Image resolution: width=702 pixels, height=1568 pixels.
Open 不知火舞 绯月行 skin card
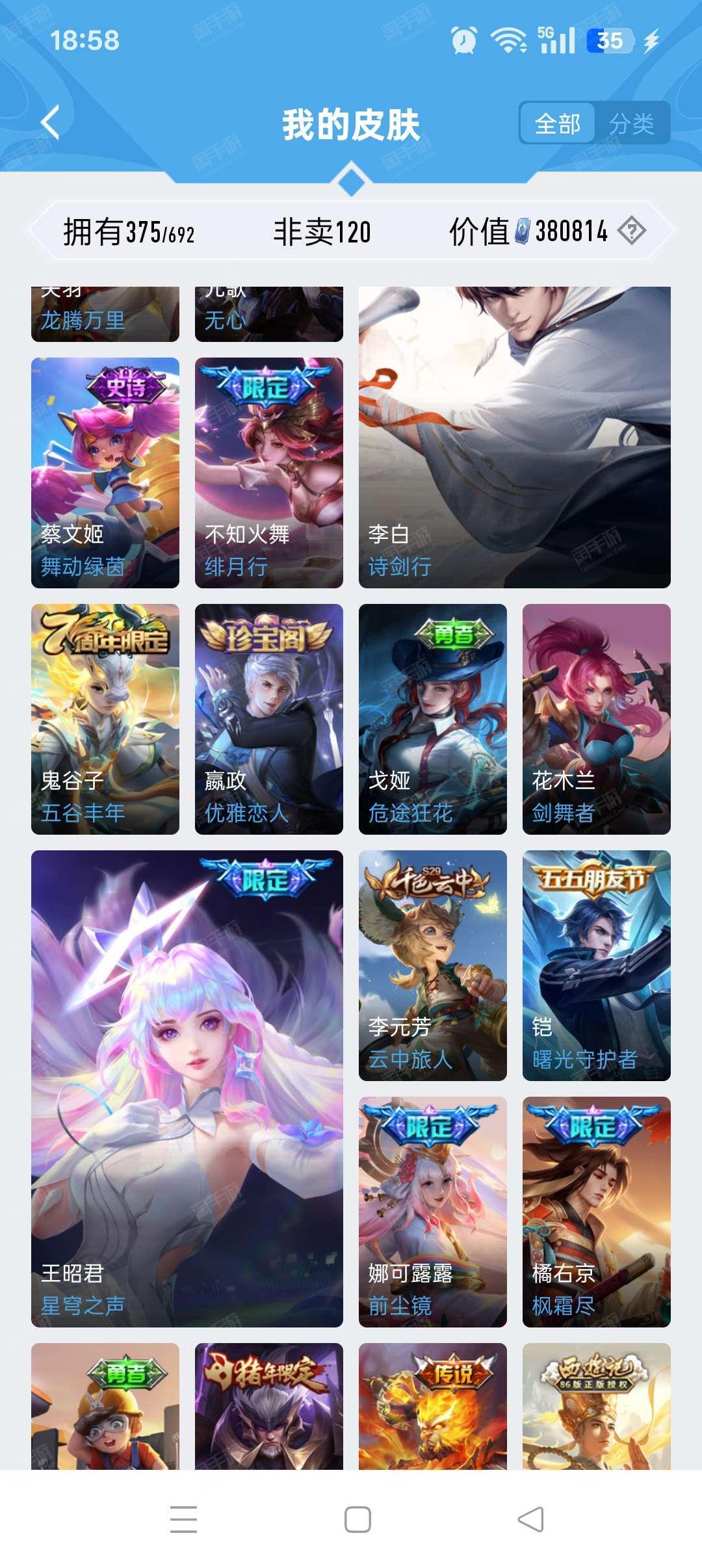[269, 473]
